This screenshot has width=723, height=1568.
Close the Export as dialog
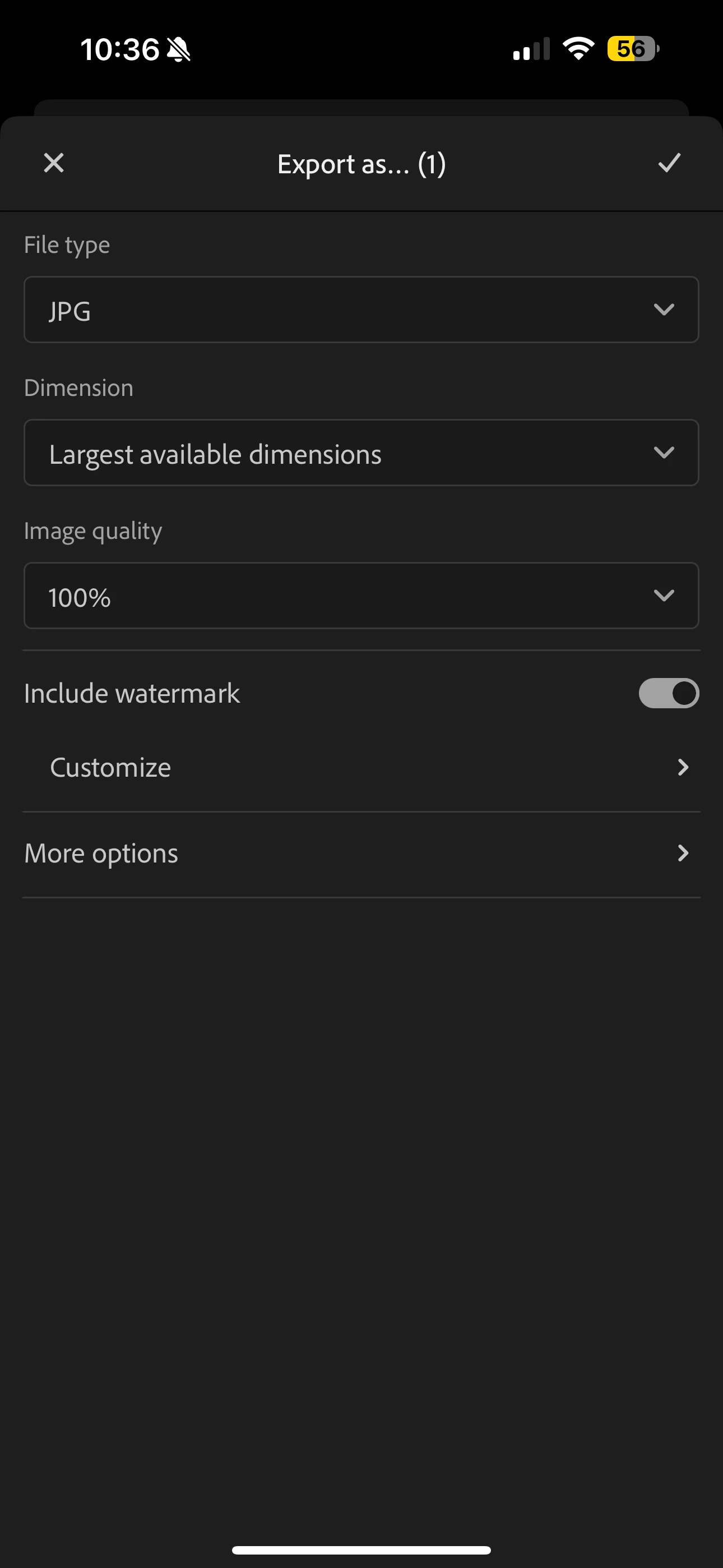(54, 163)
